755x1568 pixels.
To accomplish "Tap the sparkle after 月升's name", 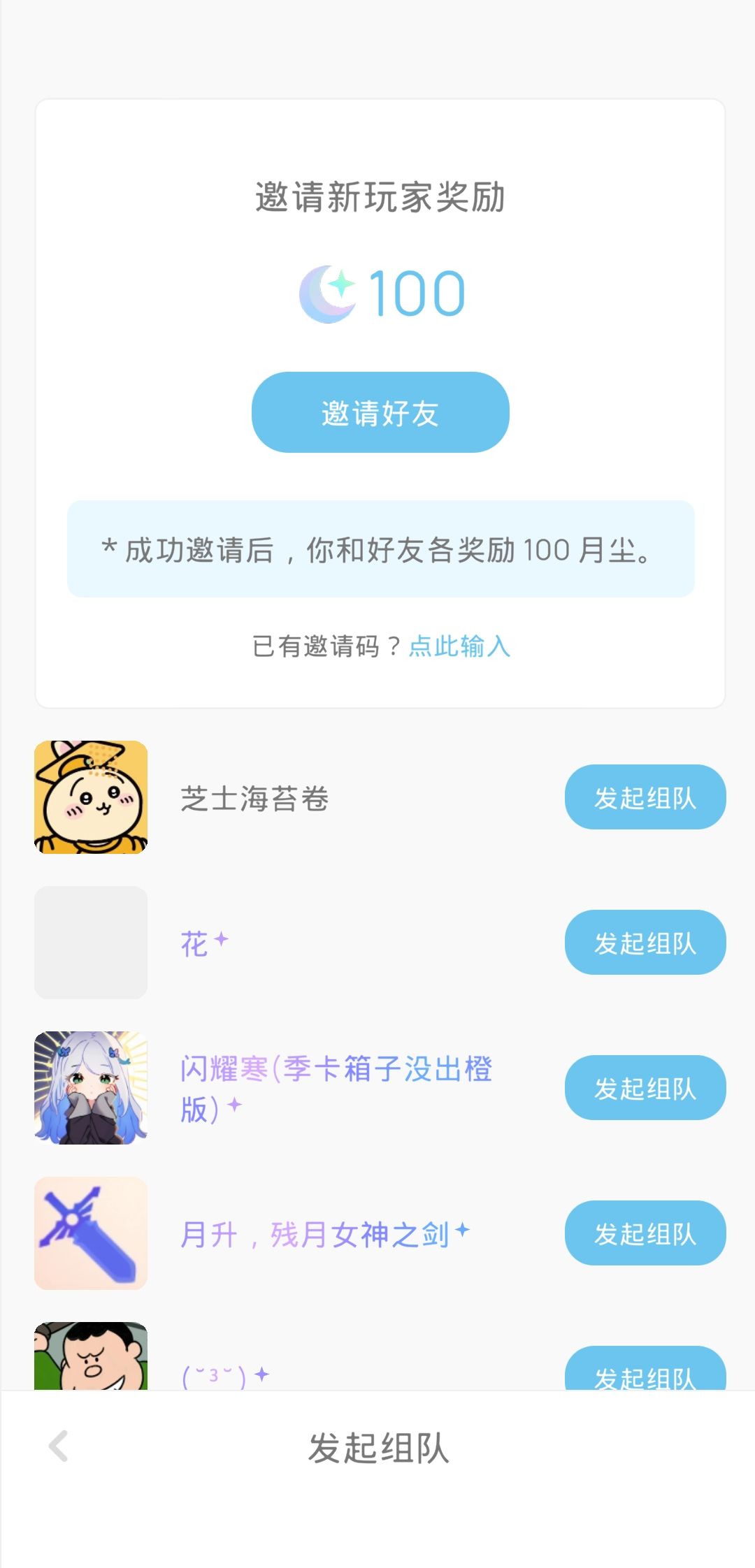I will [461, 1229].
